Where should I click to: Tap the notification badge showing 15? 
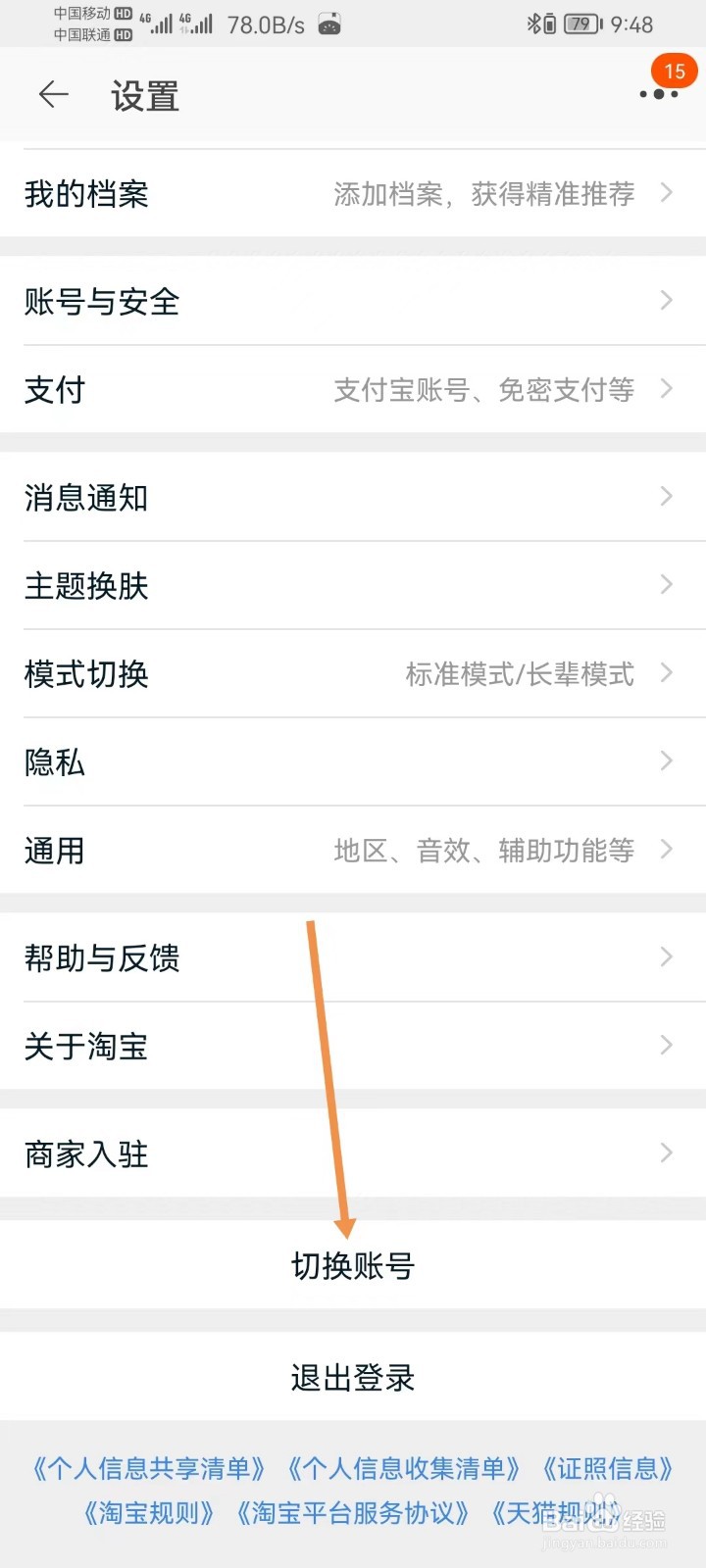[x=675, y=71]
